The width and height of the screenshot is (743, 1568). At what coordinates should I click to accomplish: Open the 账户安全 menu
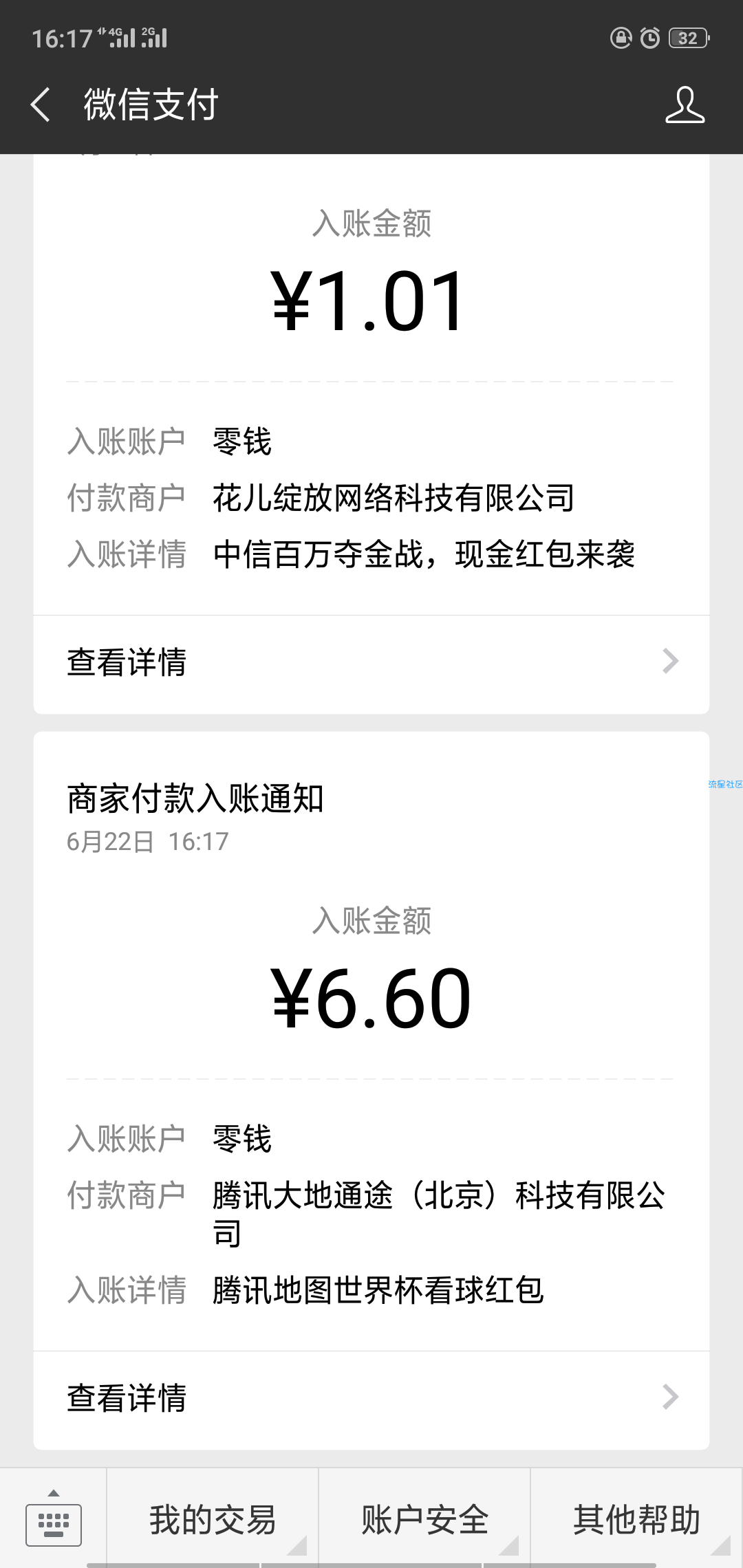tap(424, 1518)
